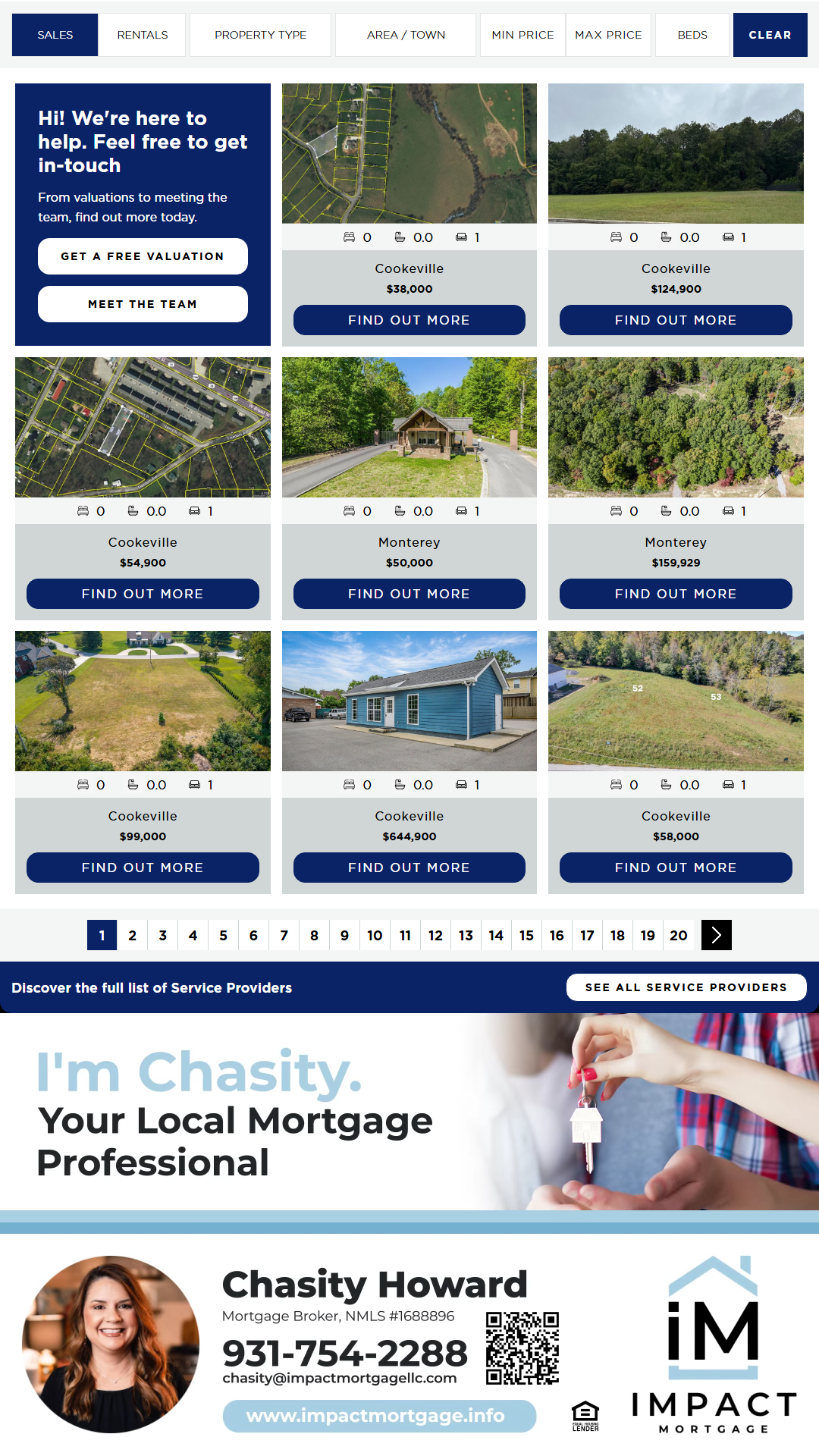Set the Min Price filter
This screenshot has height=1456, width=819.
[522, 35]
